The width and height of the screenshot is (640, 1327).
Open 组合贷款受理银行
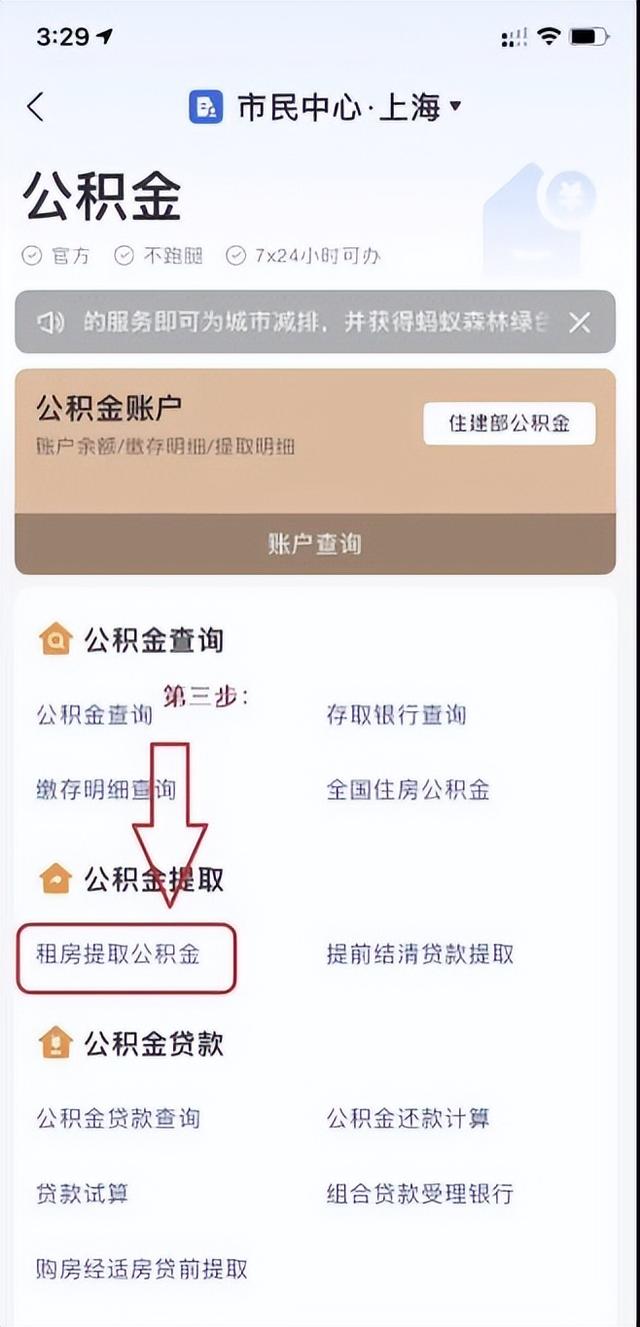(x=420, y=1194)
